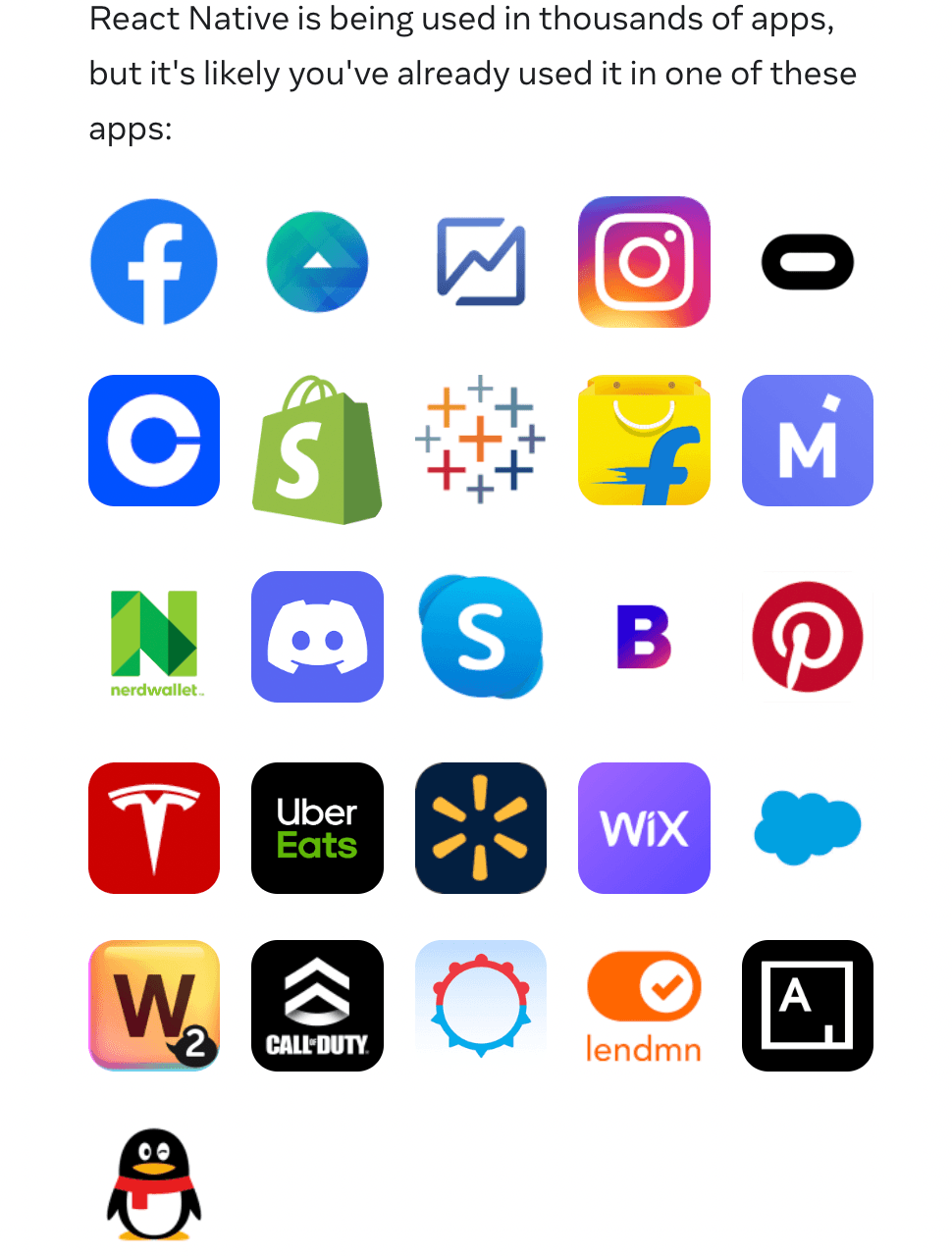Screen dimensions: 952x1256
Task: Open the Wix app icon
Action: 644,828
